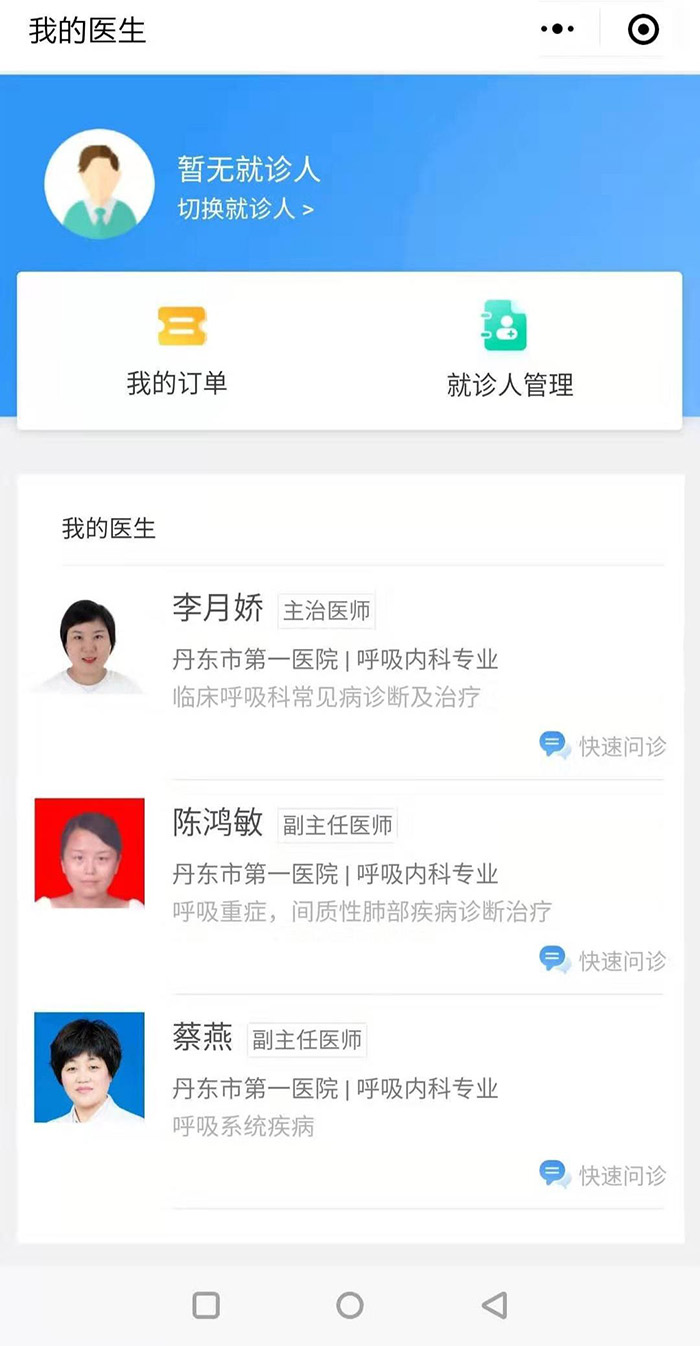Go back using the system back button
Screen dimensions: 700x1346
494,1304
